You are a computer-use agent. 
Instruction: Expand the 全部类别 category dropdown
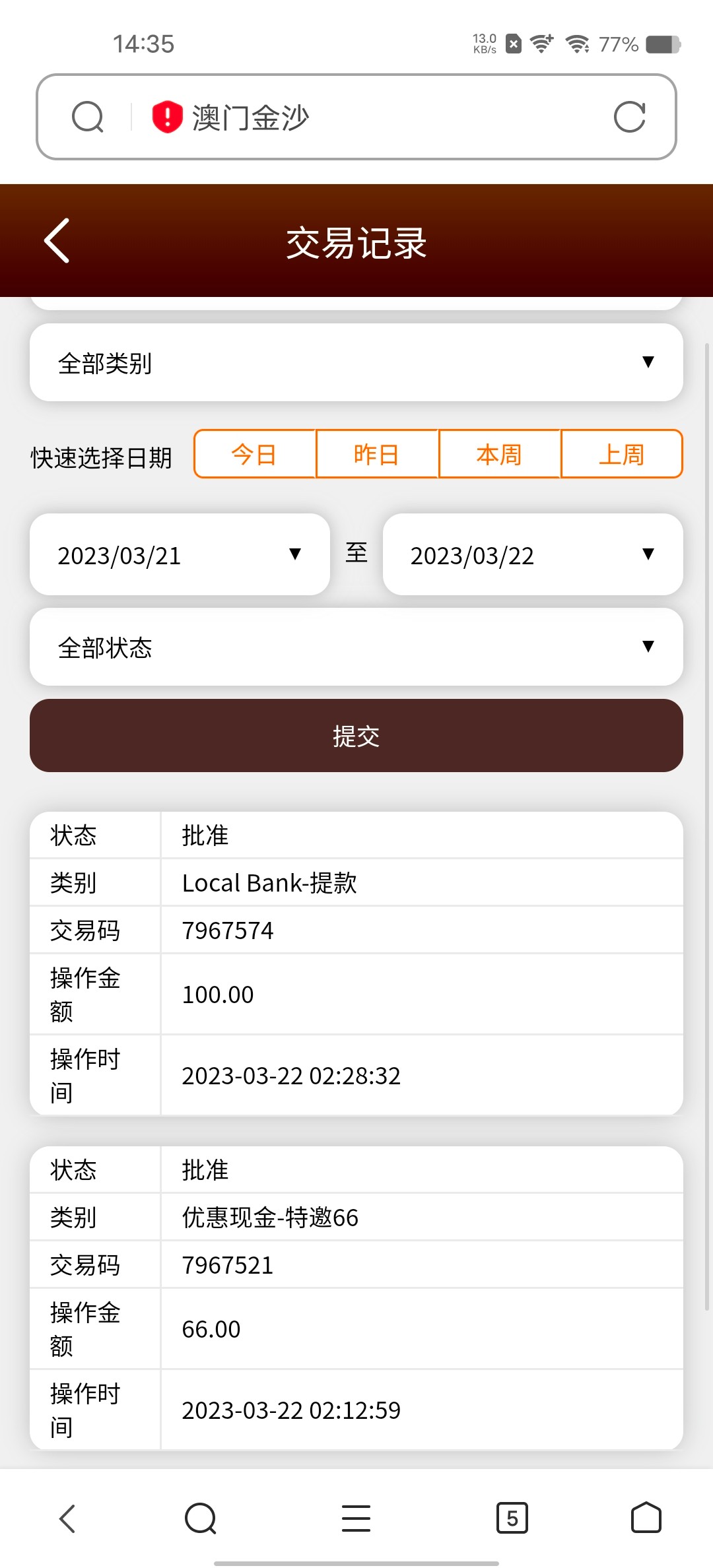point(356,362)
